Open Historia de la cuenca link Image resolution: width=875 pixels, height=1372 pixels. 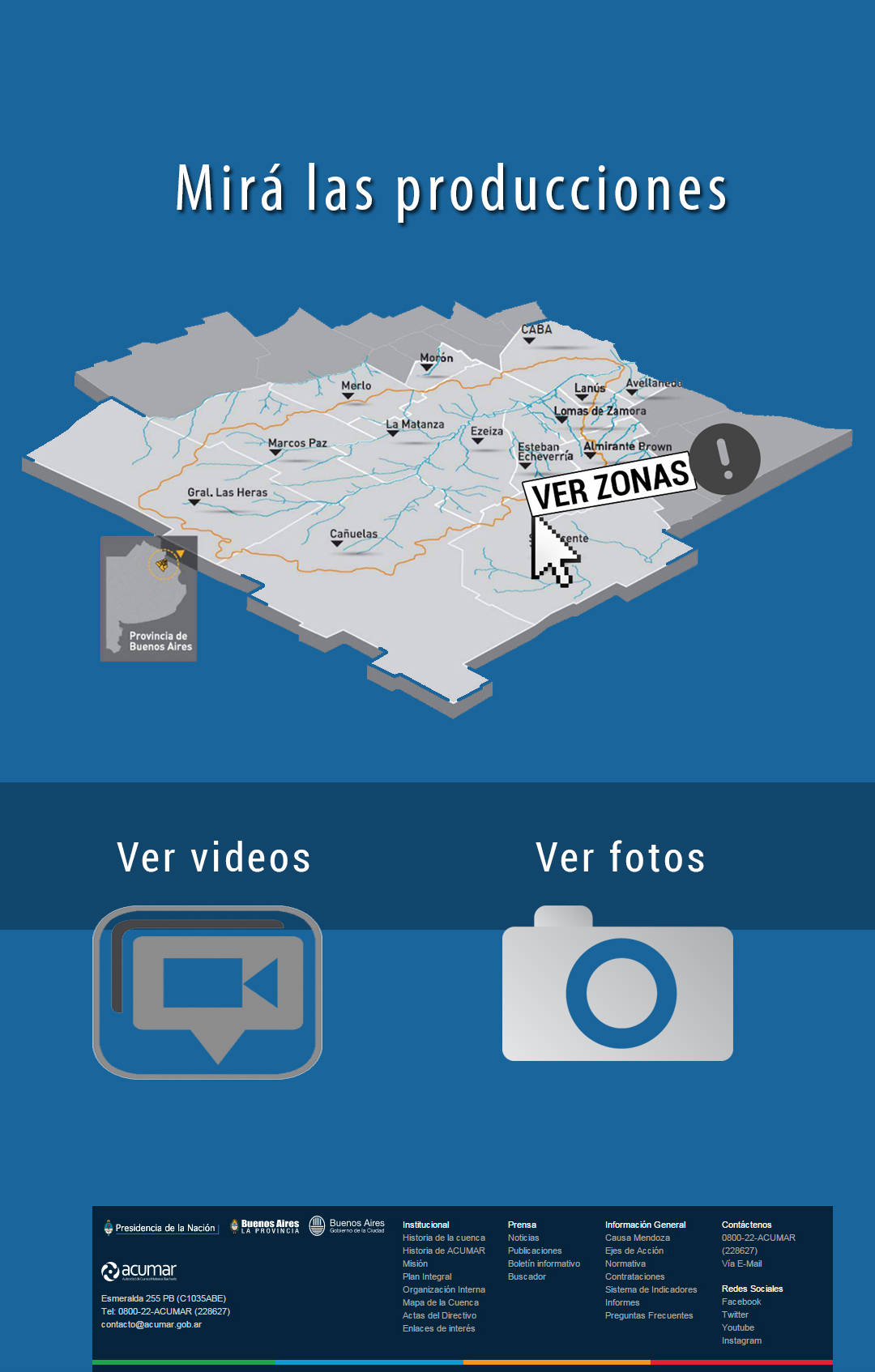[443, 1238]
